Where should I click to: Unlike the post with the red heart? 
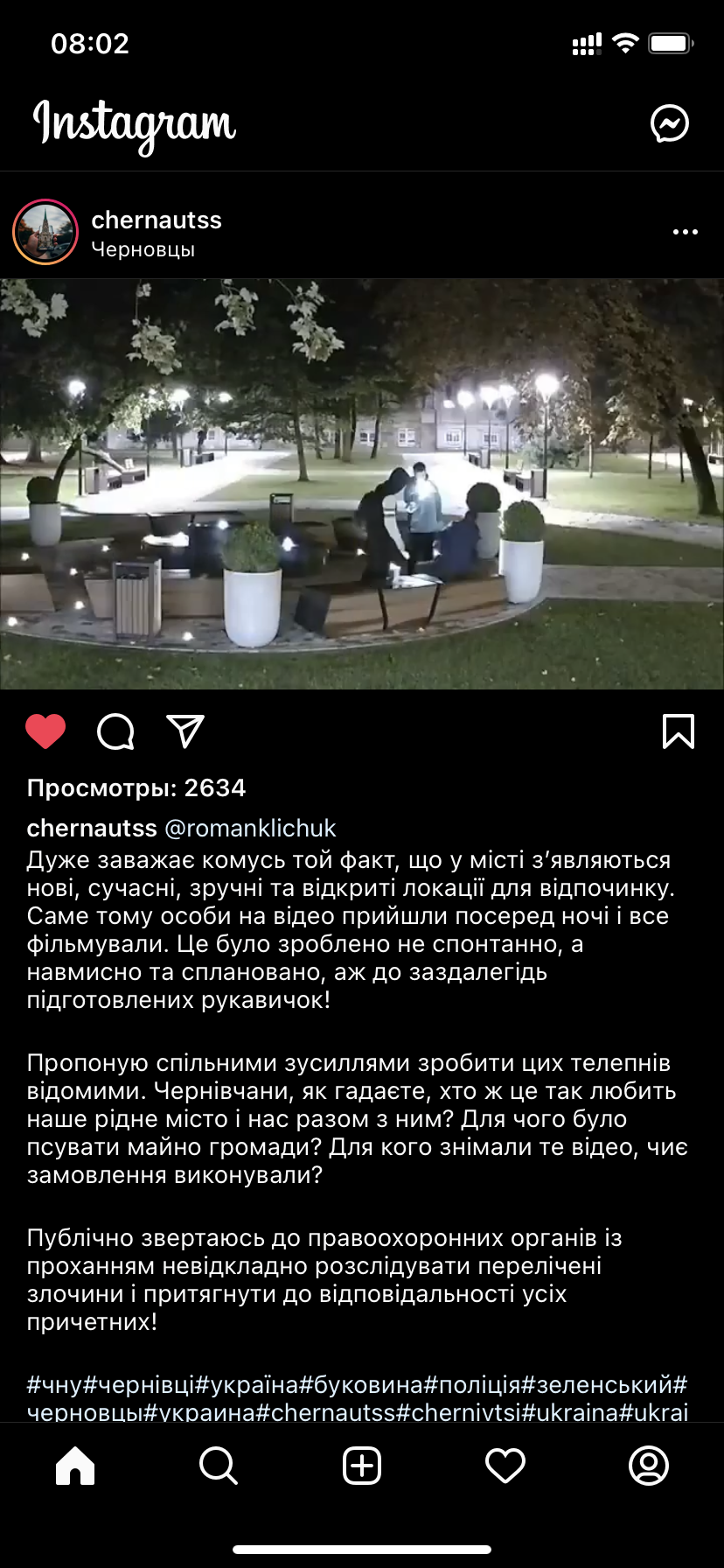pyautogui.click(x=45, y=731)
